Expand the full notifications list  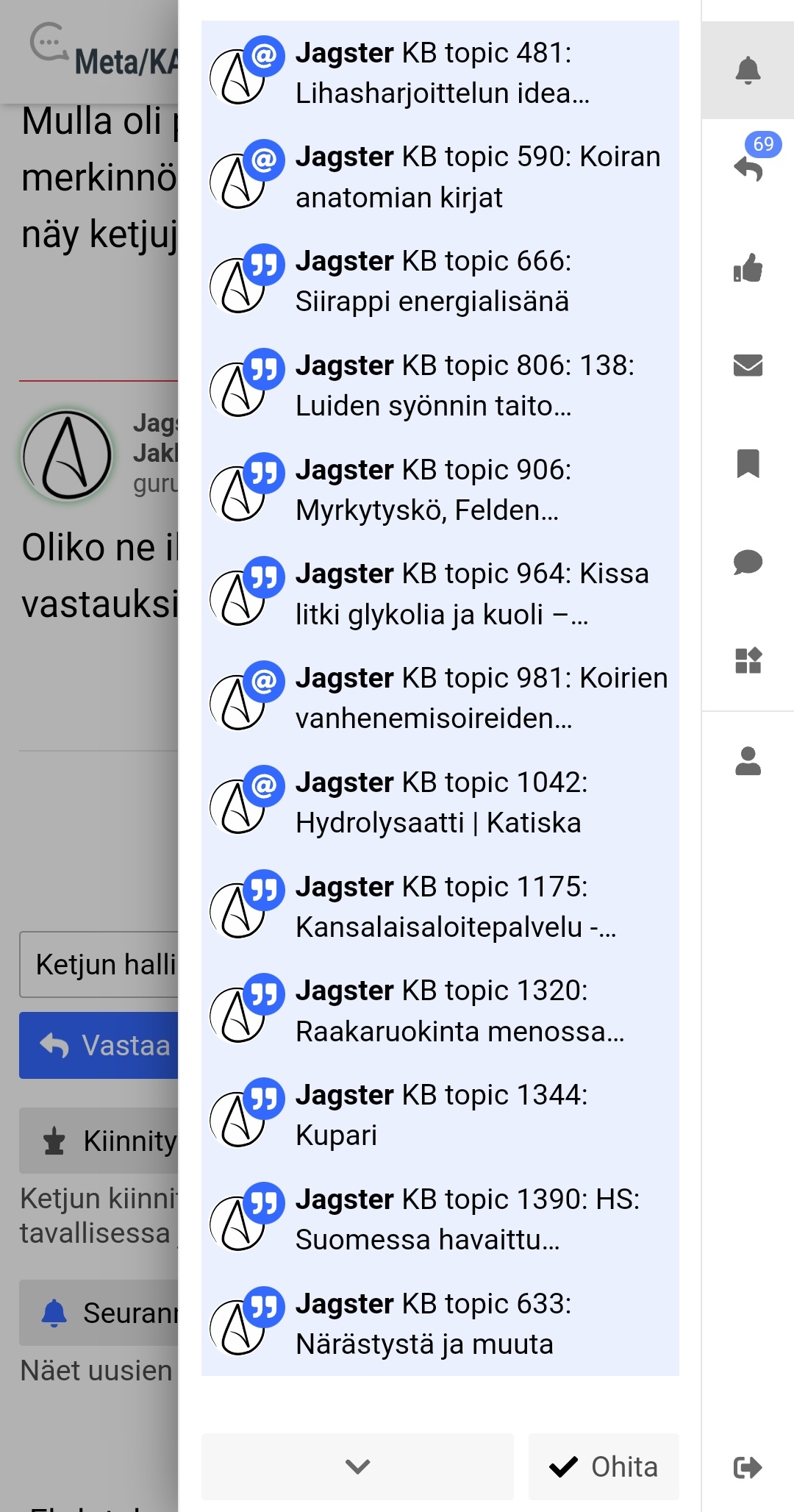[357, 1466]
